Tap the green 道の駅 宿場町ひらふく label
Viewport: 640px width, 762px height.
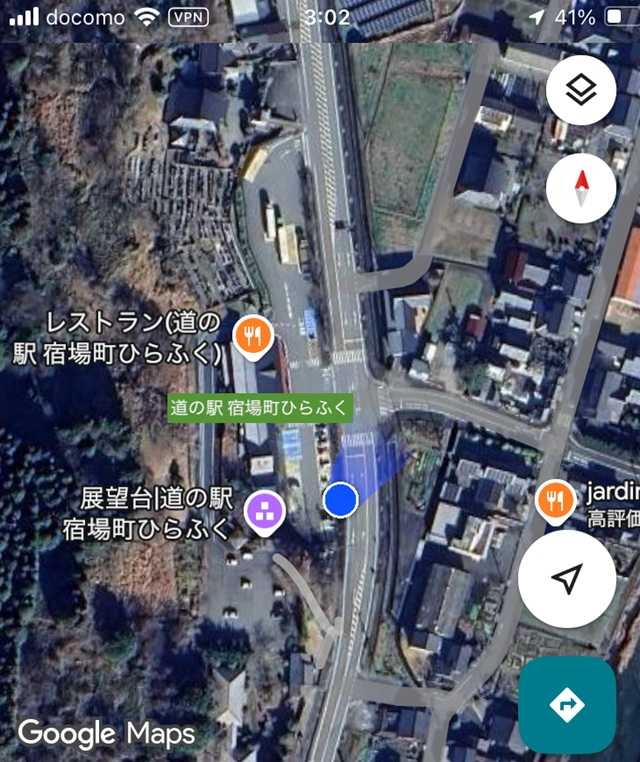pyautogui.click(x=260, y=406)
